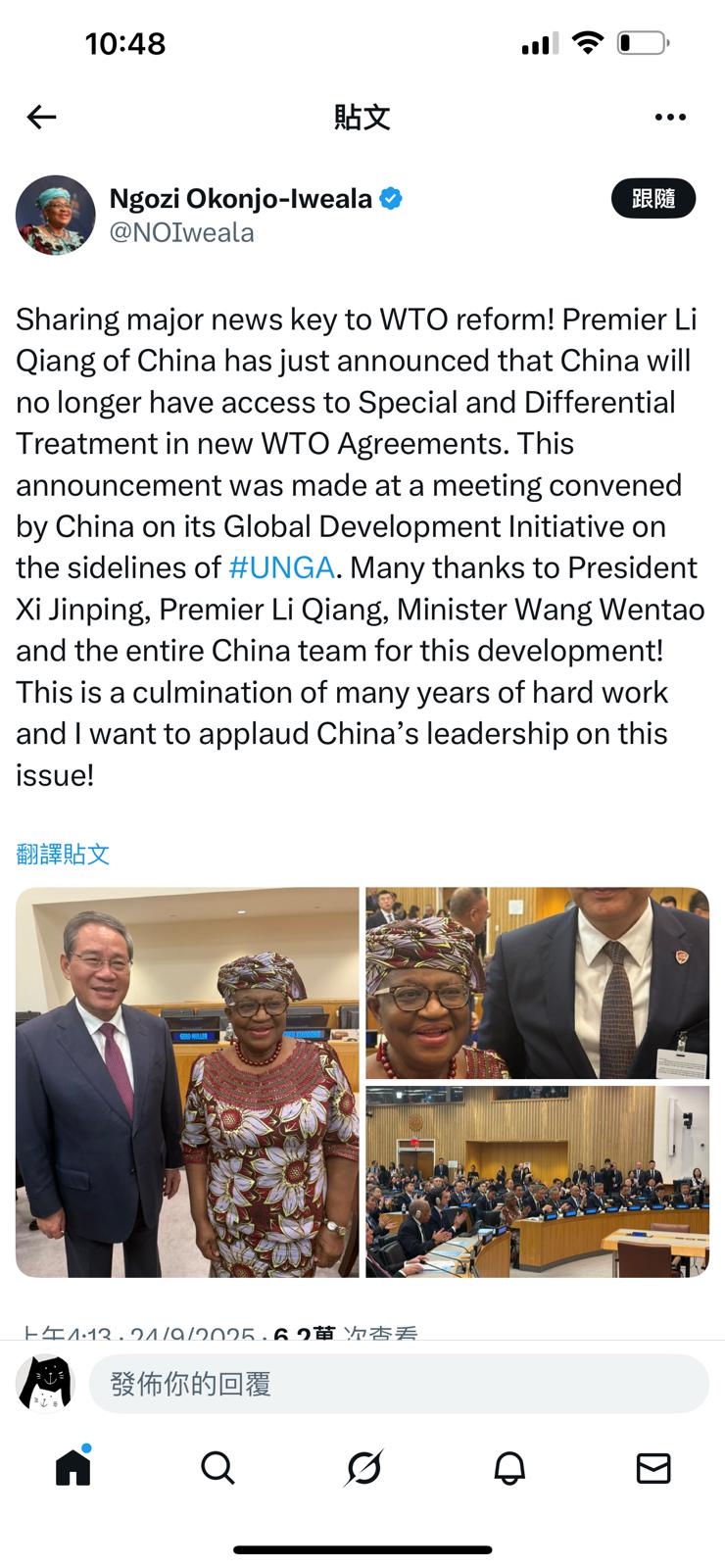View the close-up selfie photo
Image resolution: width=725 pixels, height=1568 pixels.
(537, 983)
